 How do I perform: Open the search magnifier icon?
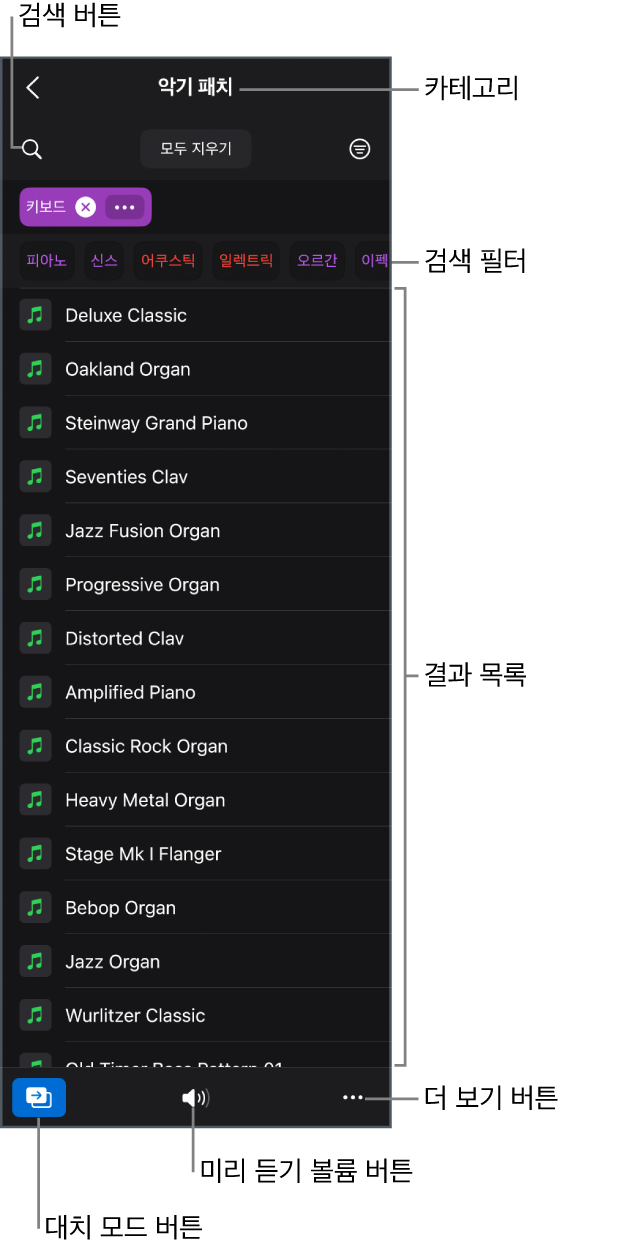pos(32,150)
